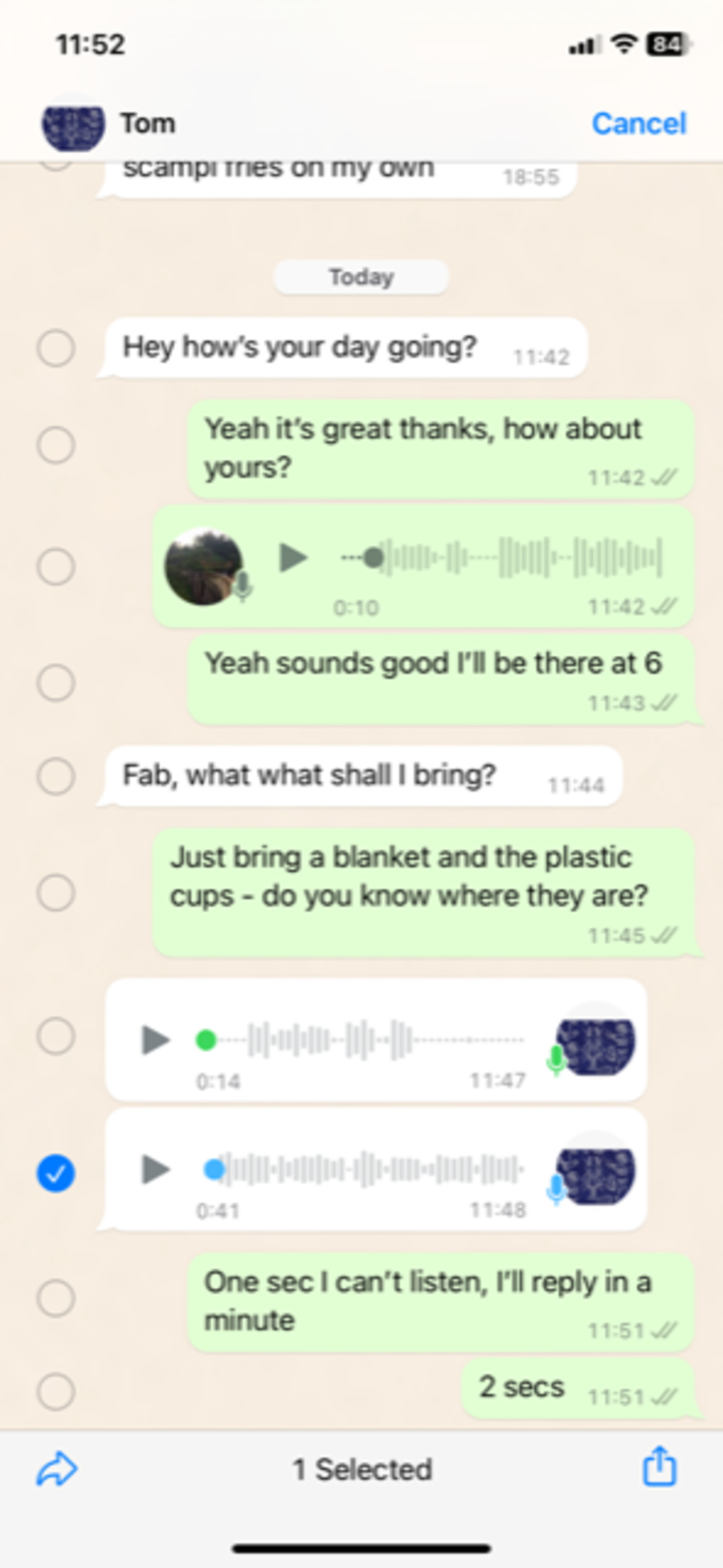This screenshot has height=1568, width=723.
Task: Deselect the 0:41 voice message
Action: coord(56,1173)
